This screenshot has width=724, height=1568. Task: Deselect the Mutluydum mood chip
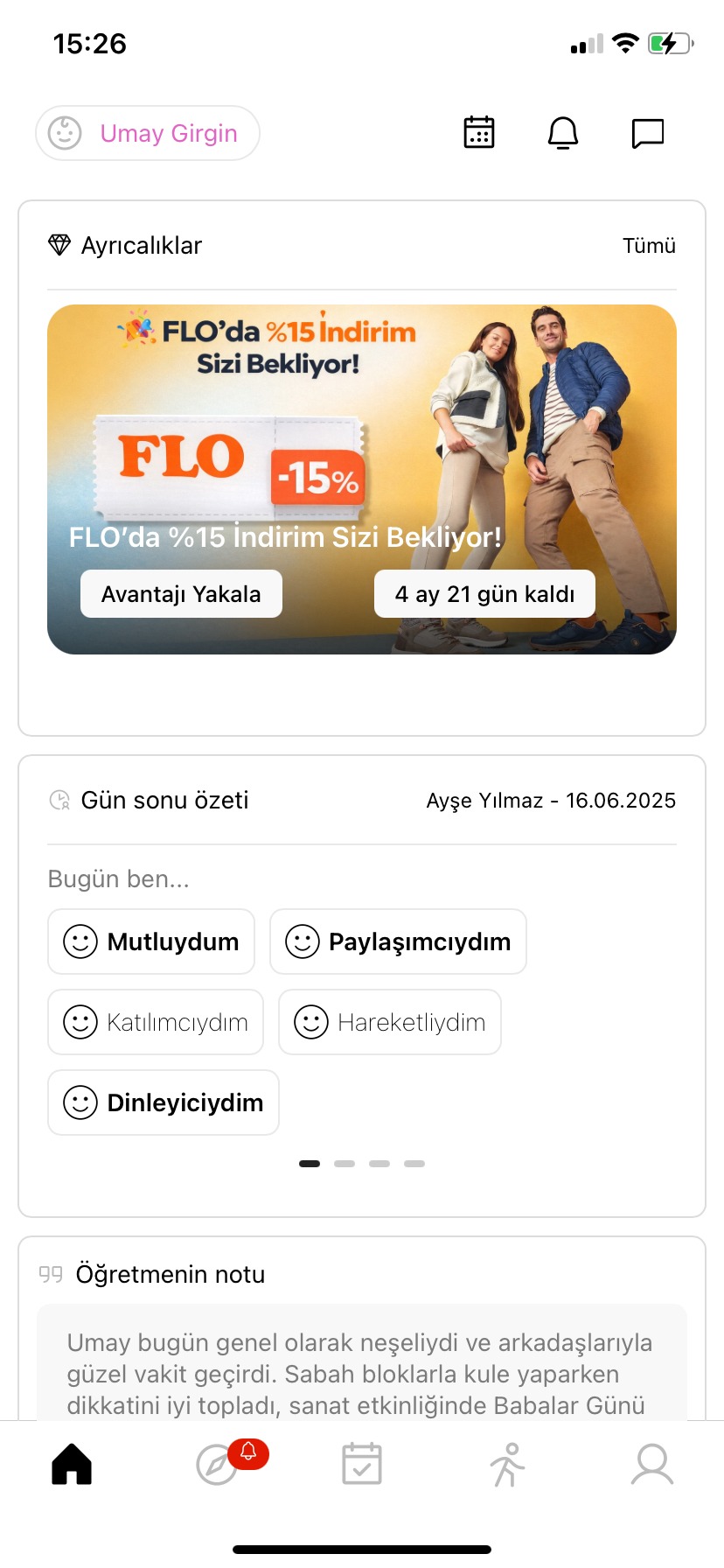pyautogui.click(x=150, y=941)
